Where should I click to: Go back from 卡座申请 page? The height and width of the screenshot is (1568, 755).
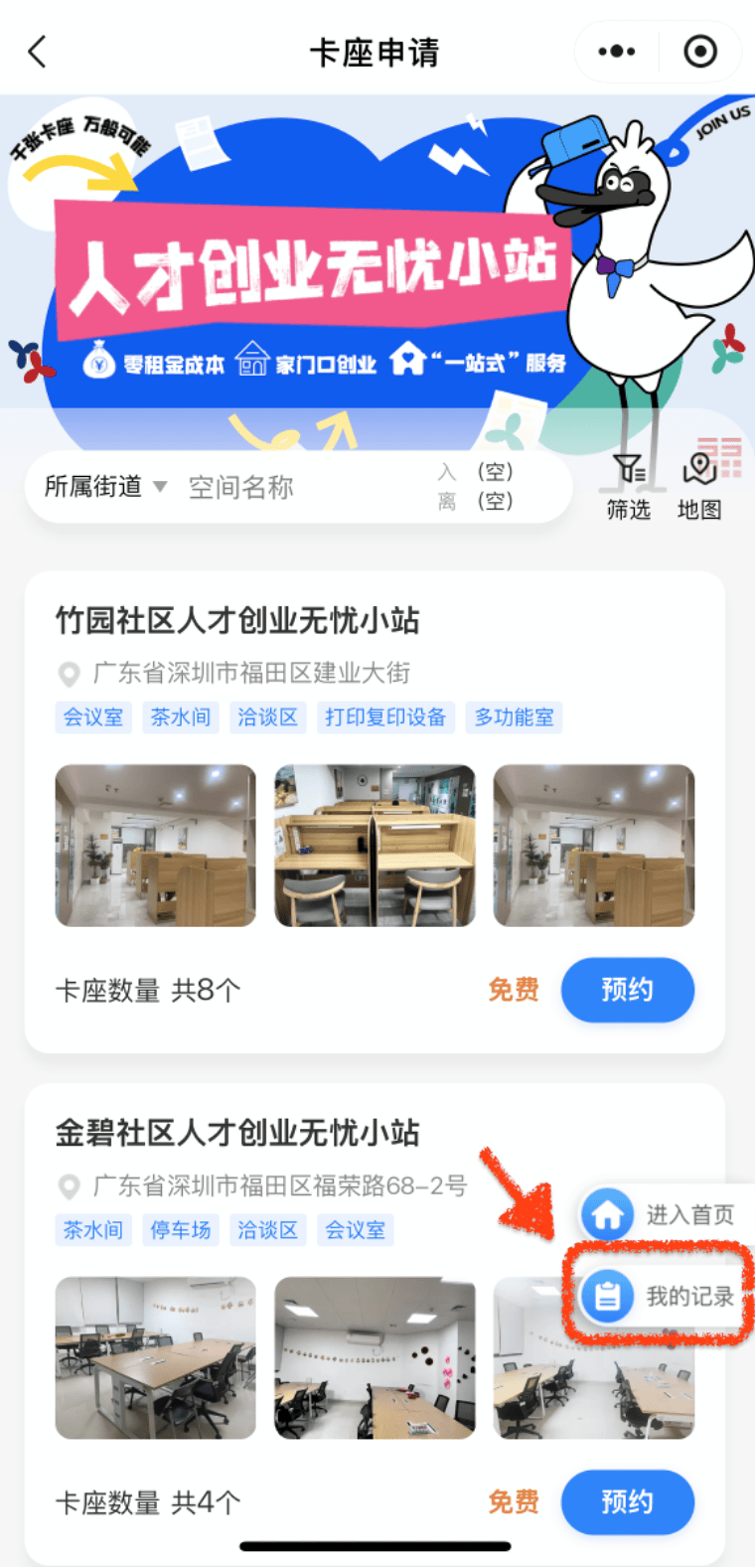(38, 52)
